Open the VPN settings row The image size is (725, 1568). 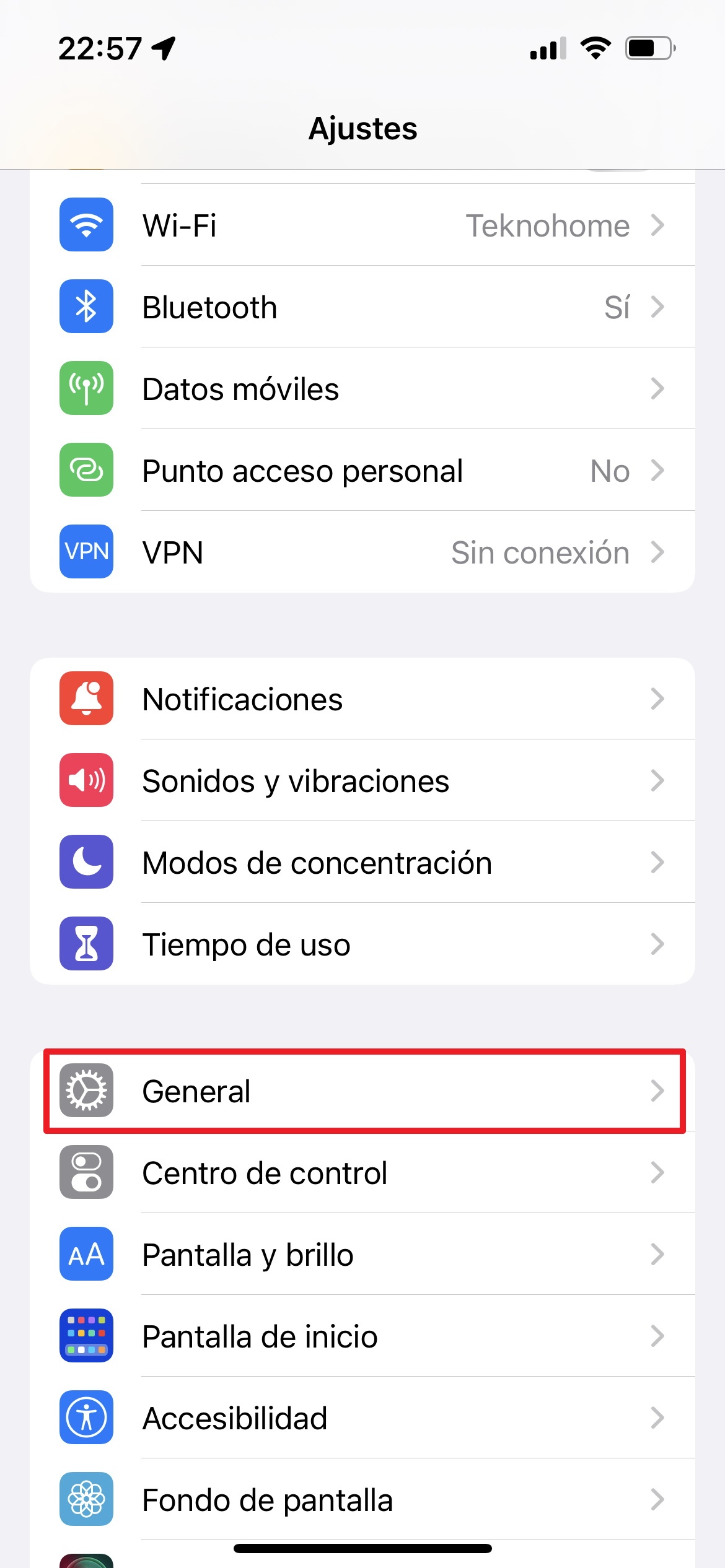tap(362, 552)
